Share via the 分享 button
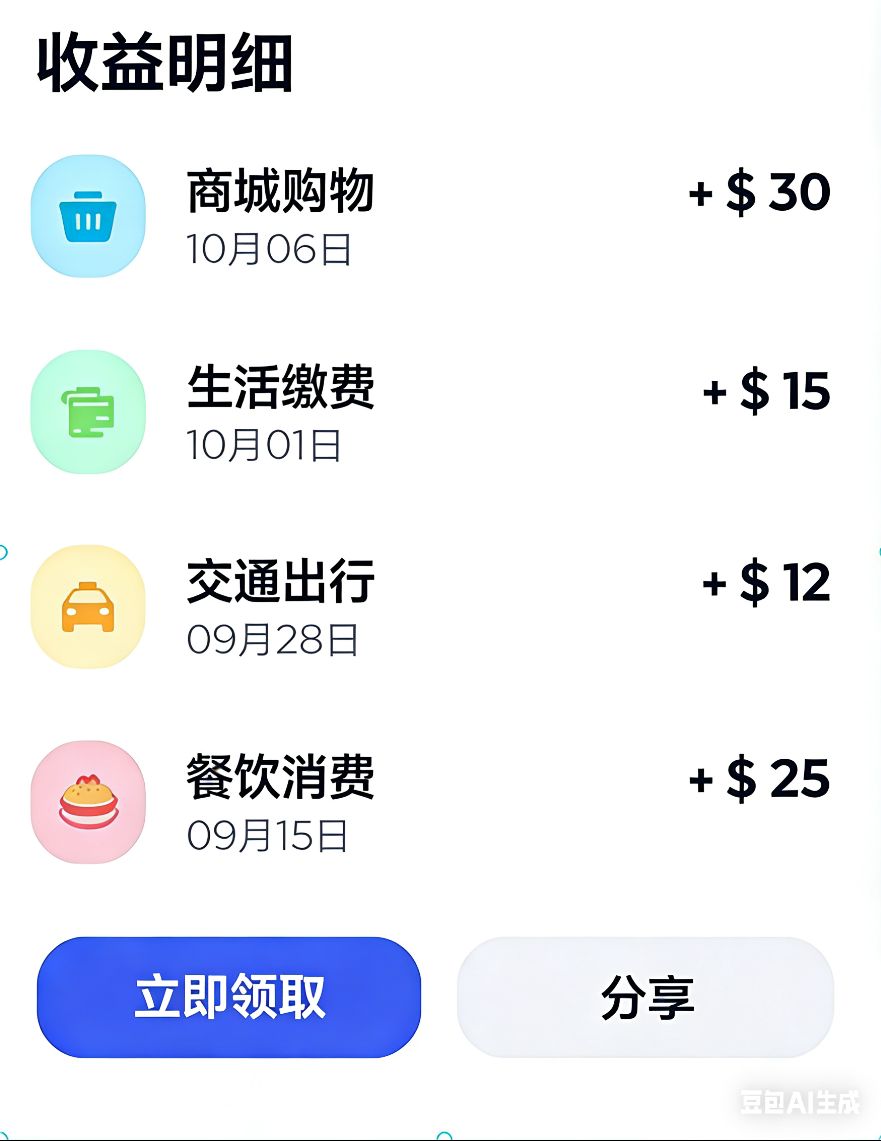The width and height of the screenshot is (881, 1141). [645, 997]
